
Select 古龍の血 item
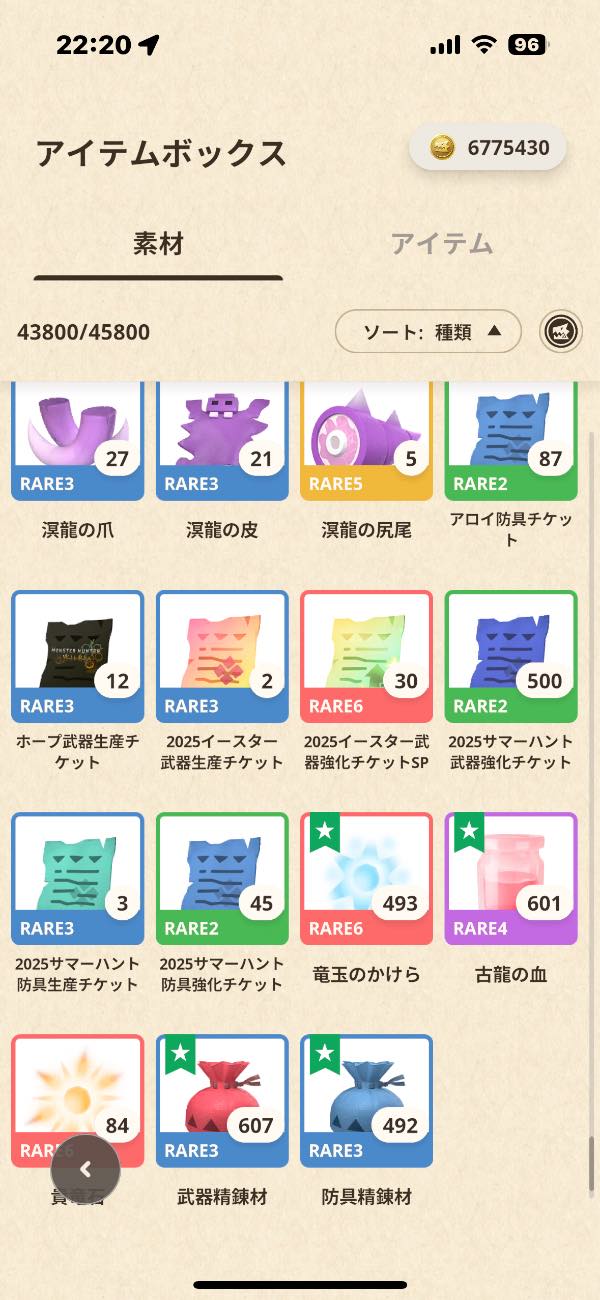[x=510, y=878]
